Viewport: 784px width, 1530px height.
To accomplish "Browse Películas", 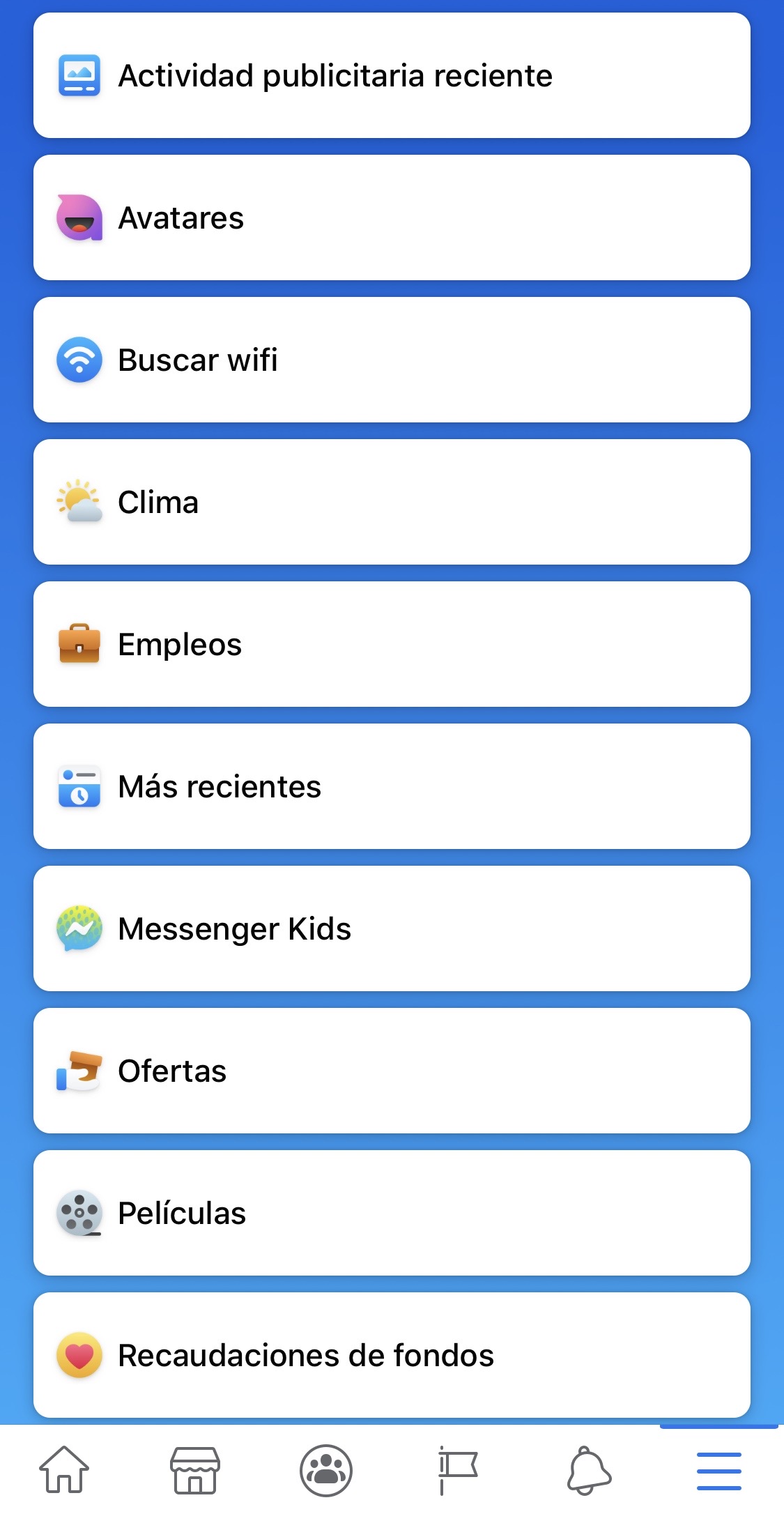I will 392,1213.
